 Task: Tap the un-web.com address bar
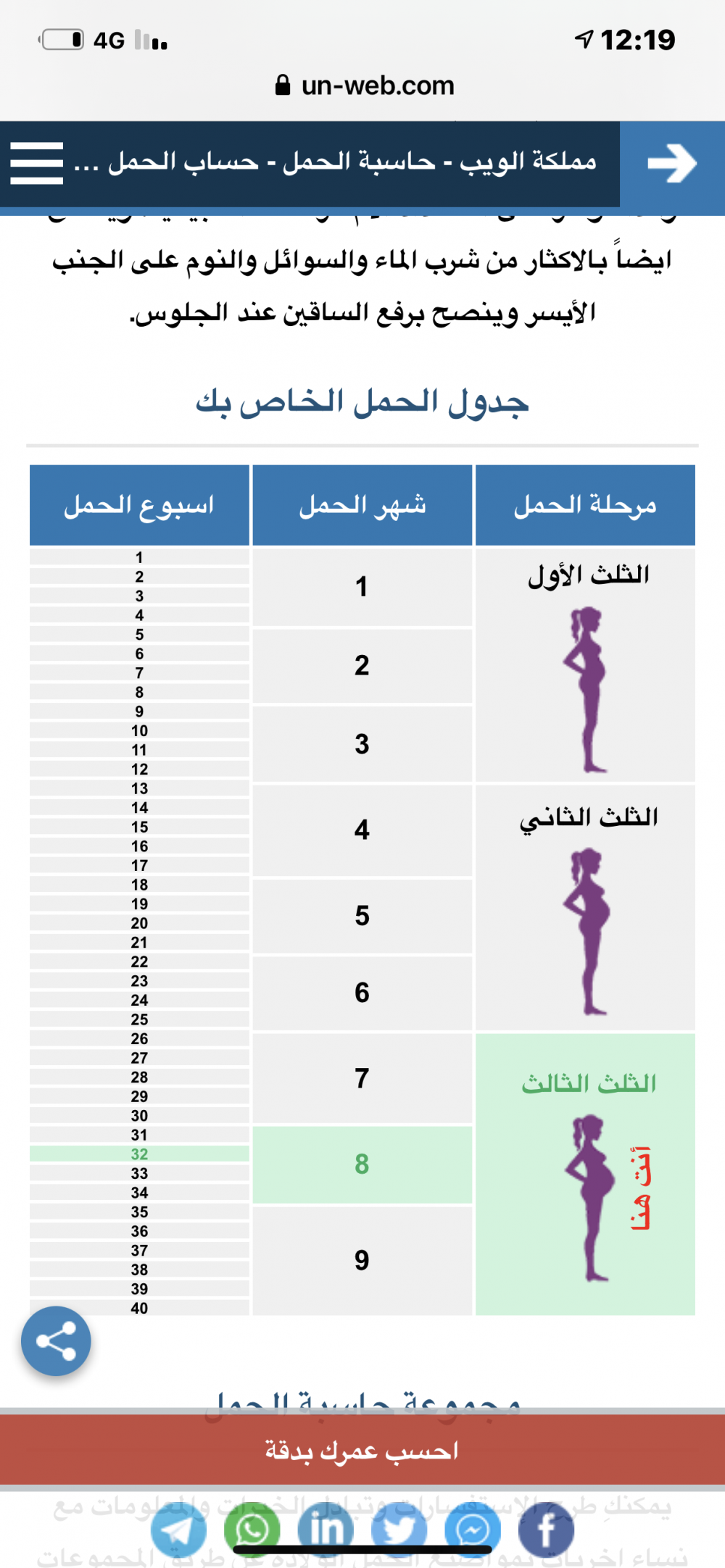(x=365, y=86)
